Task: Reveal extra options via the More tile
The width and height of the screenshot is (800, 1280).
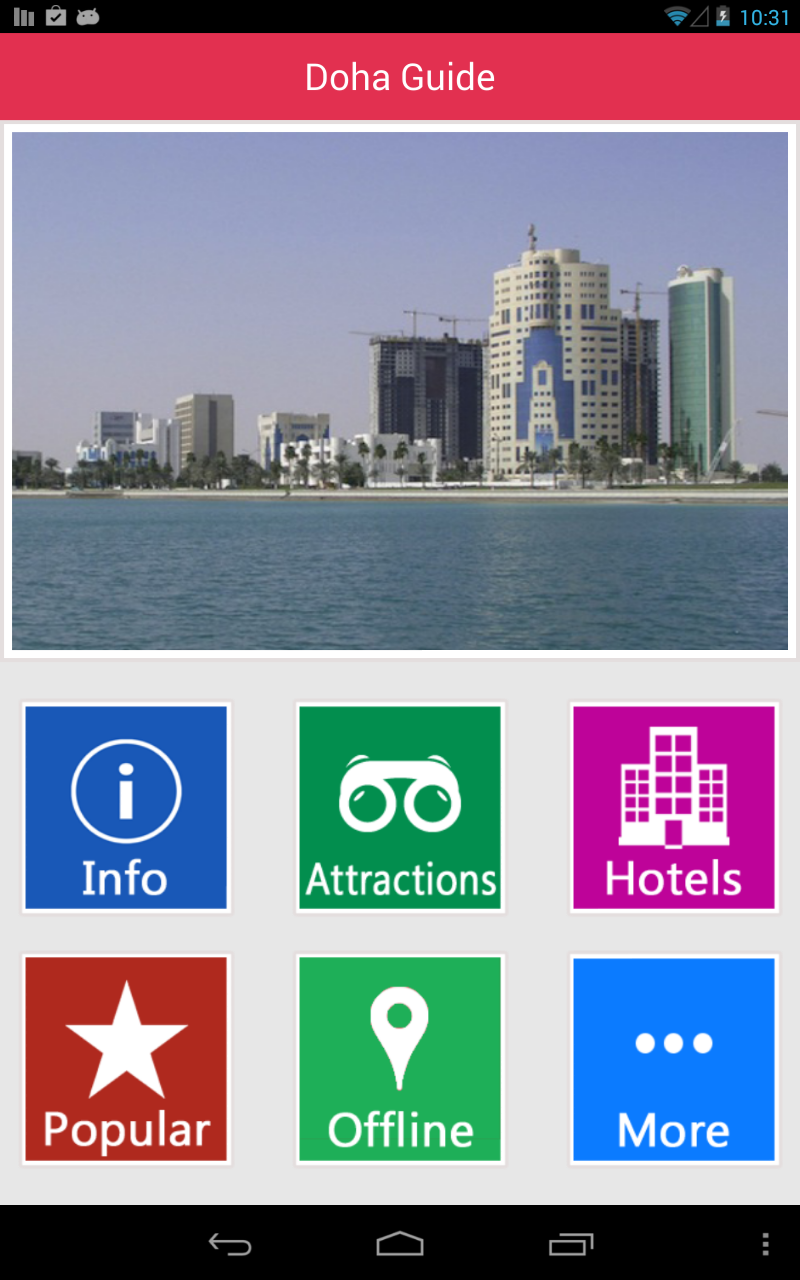Action: [x=673, y=1060]
